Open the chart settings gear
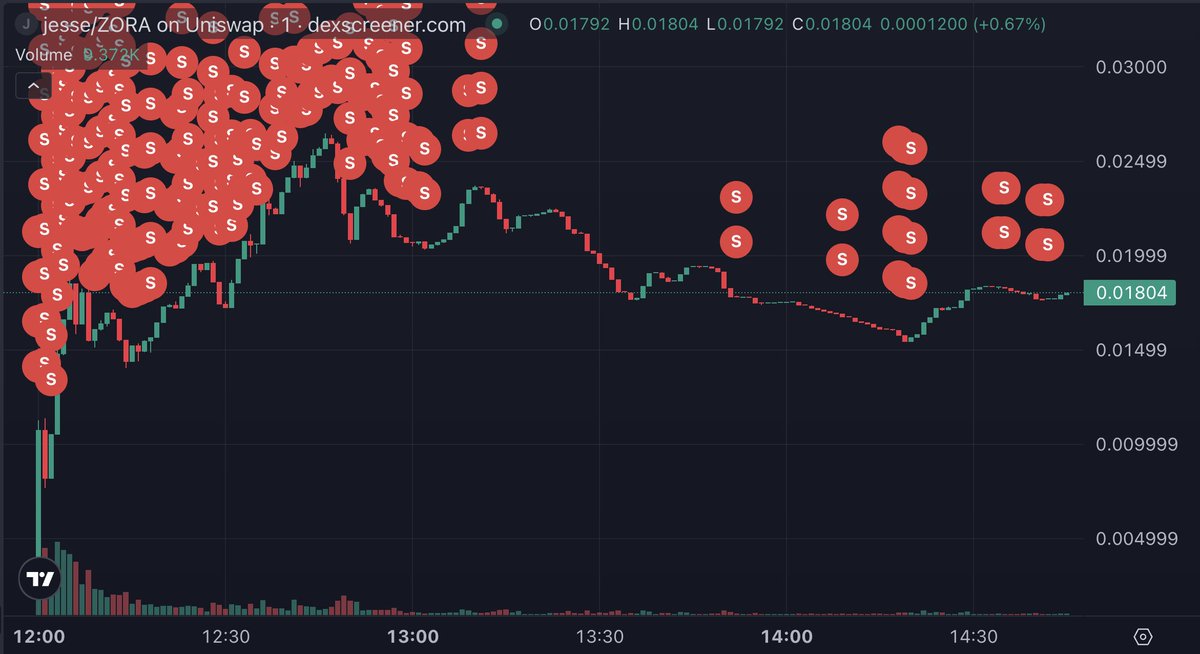 click(x=1144, y=637)
